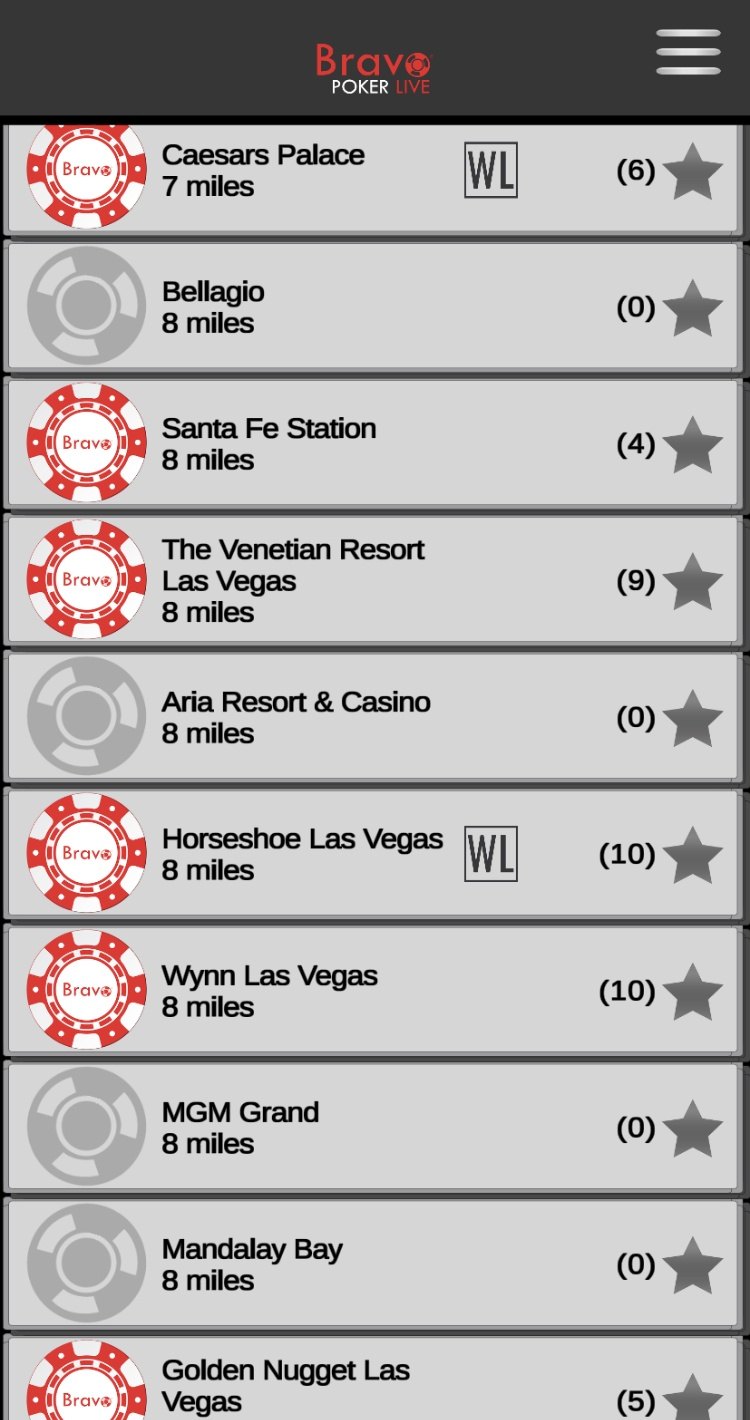Select the Santa Fe Station chip logo

coord(85,441)
